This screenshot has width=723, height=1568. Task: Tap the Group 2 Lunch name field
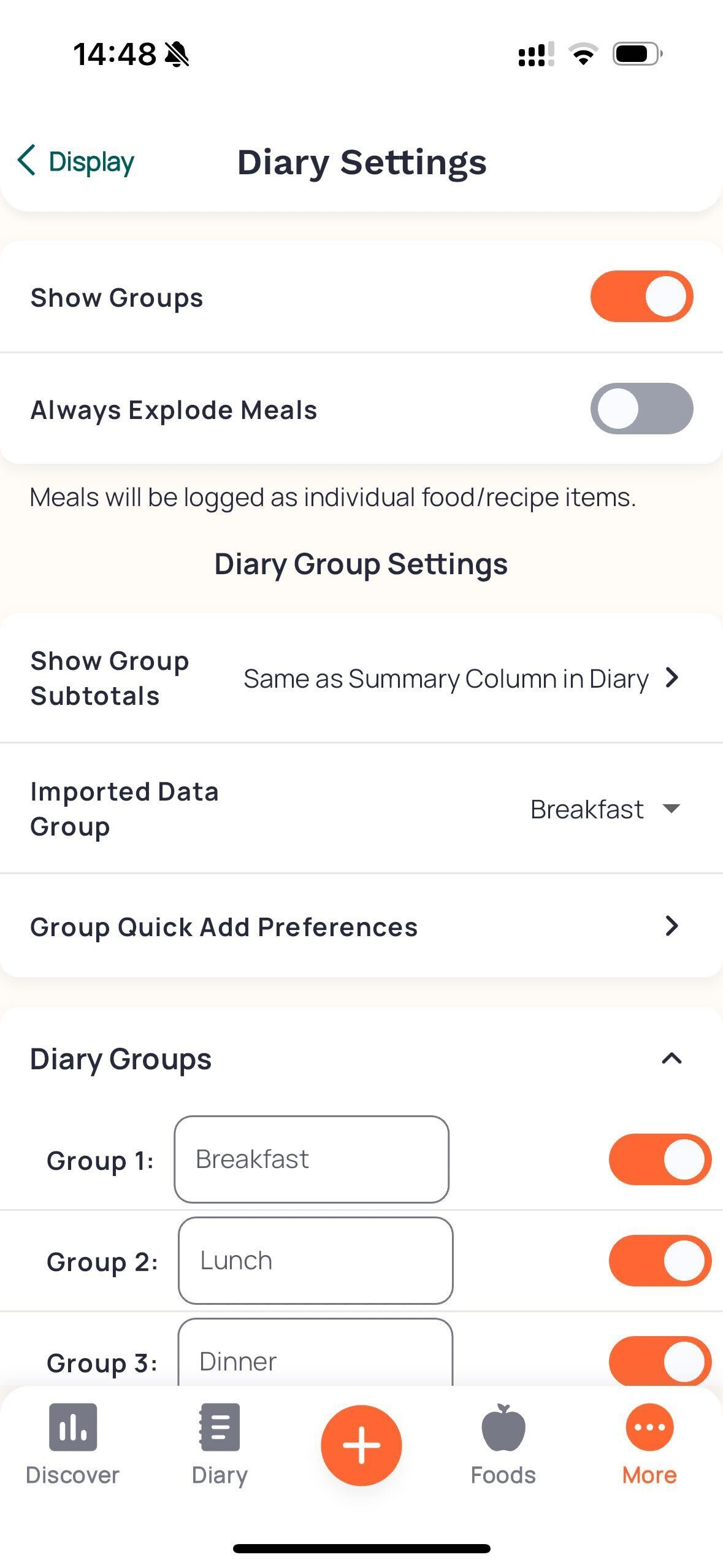315,1261
